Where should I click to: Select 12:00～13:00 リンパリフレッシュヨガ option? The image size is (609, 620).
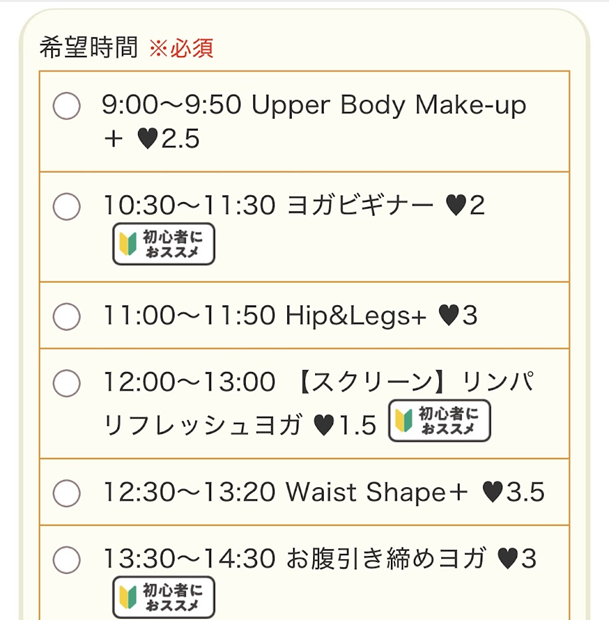click(x=66, y=382)
